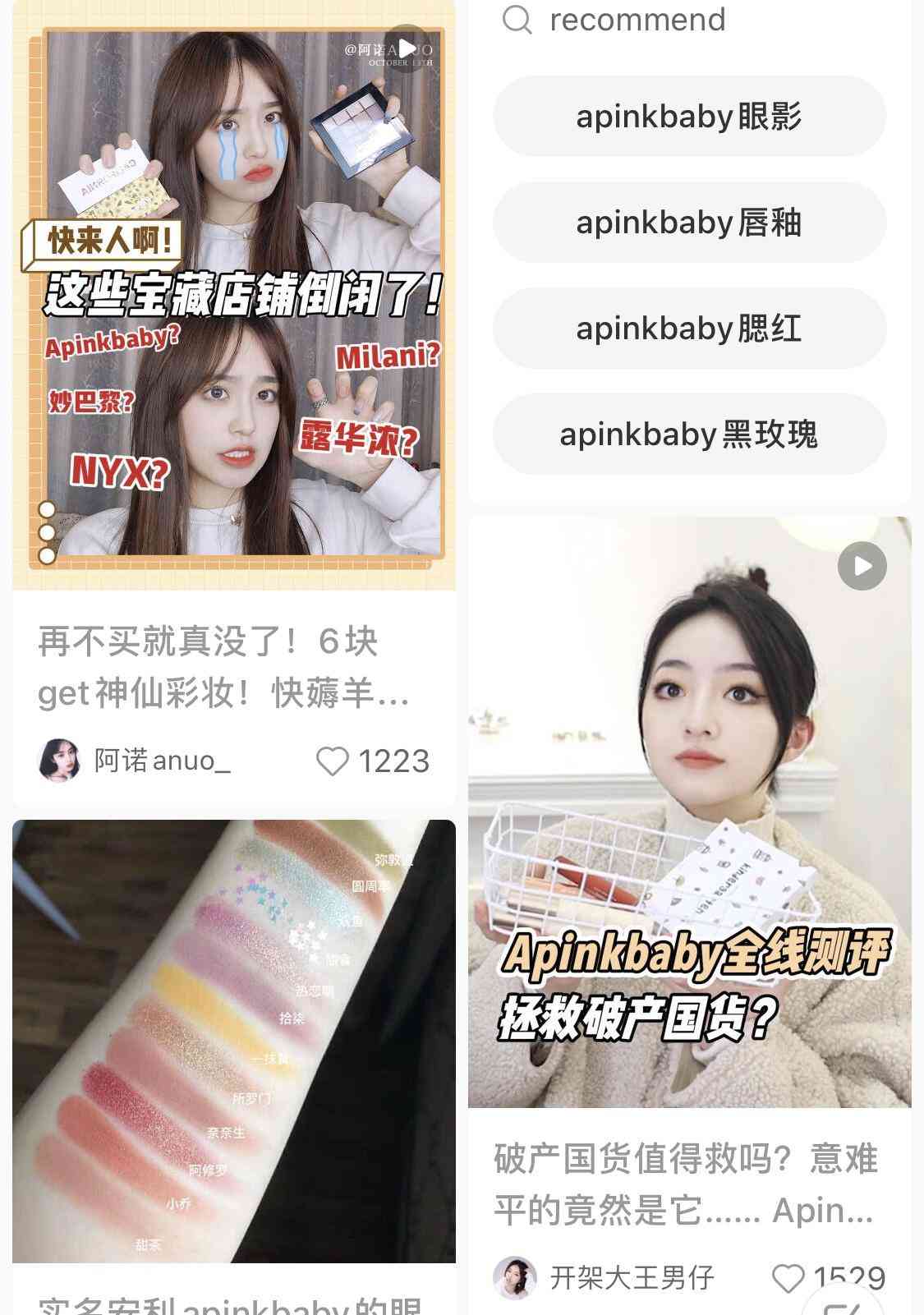Tap the heart icon next to 1223
Screen dimensions: 924x1315
point(333,762)
